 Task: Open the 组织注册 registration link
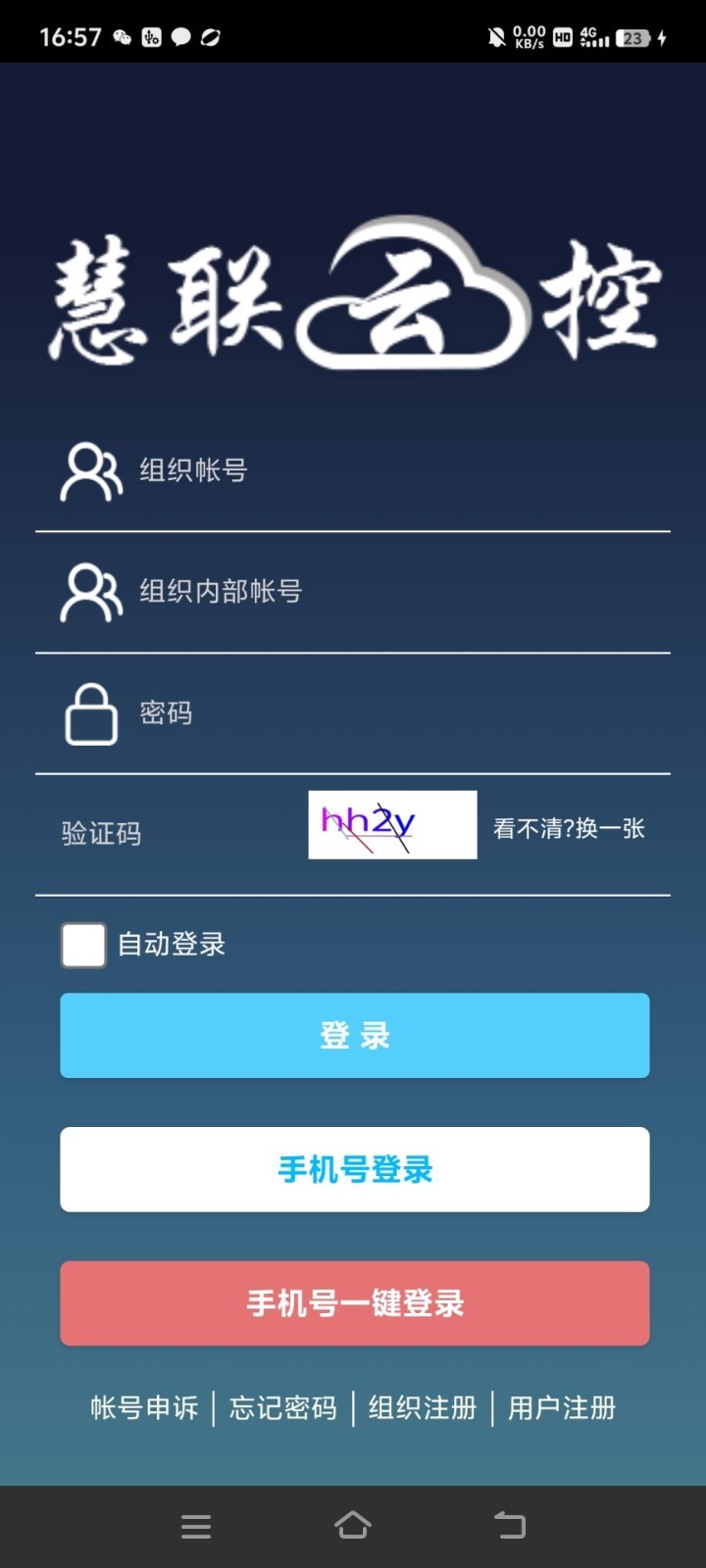pyautogui.click(x=423, y=1408)
